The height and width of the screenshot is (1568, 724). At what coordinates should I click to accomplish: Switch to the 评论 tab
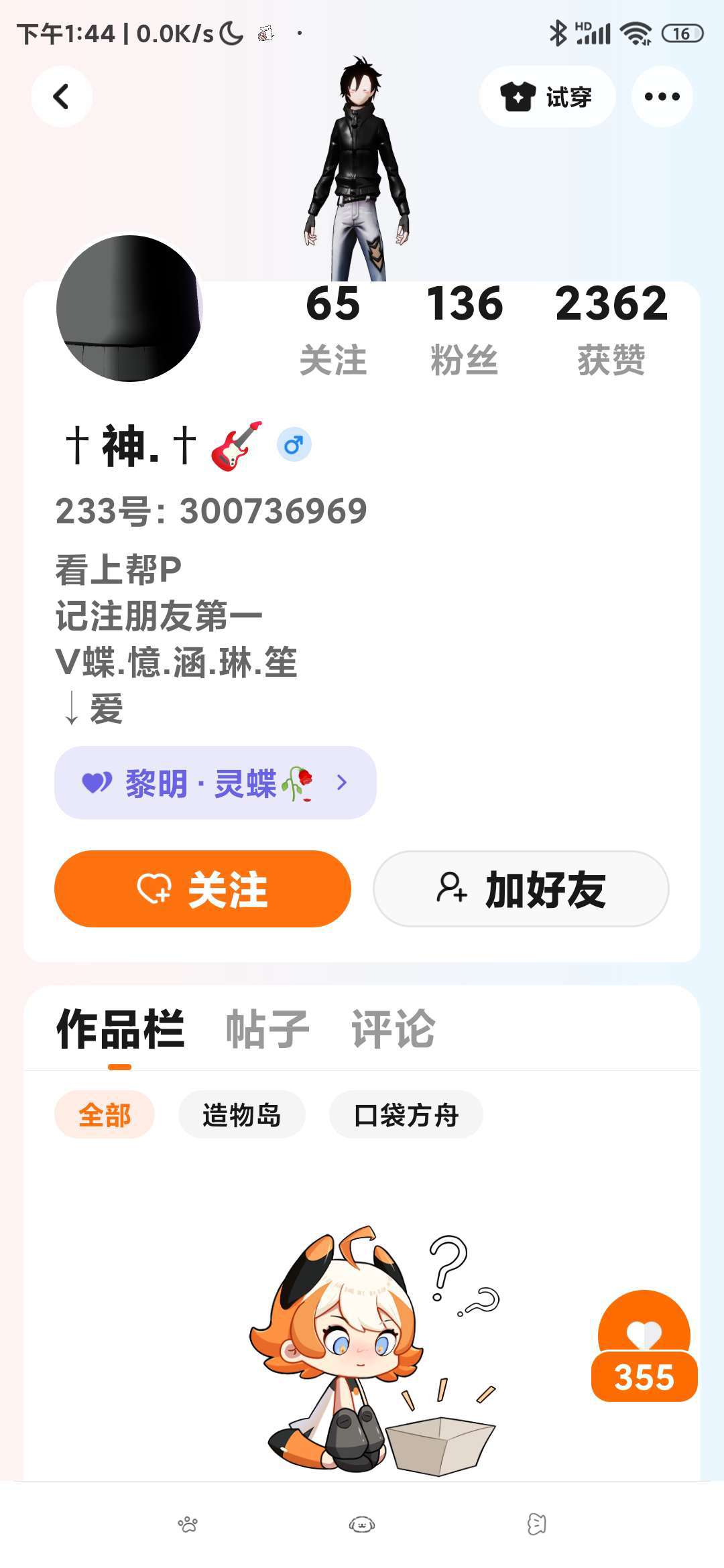point(393,1029)
